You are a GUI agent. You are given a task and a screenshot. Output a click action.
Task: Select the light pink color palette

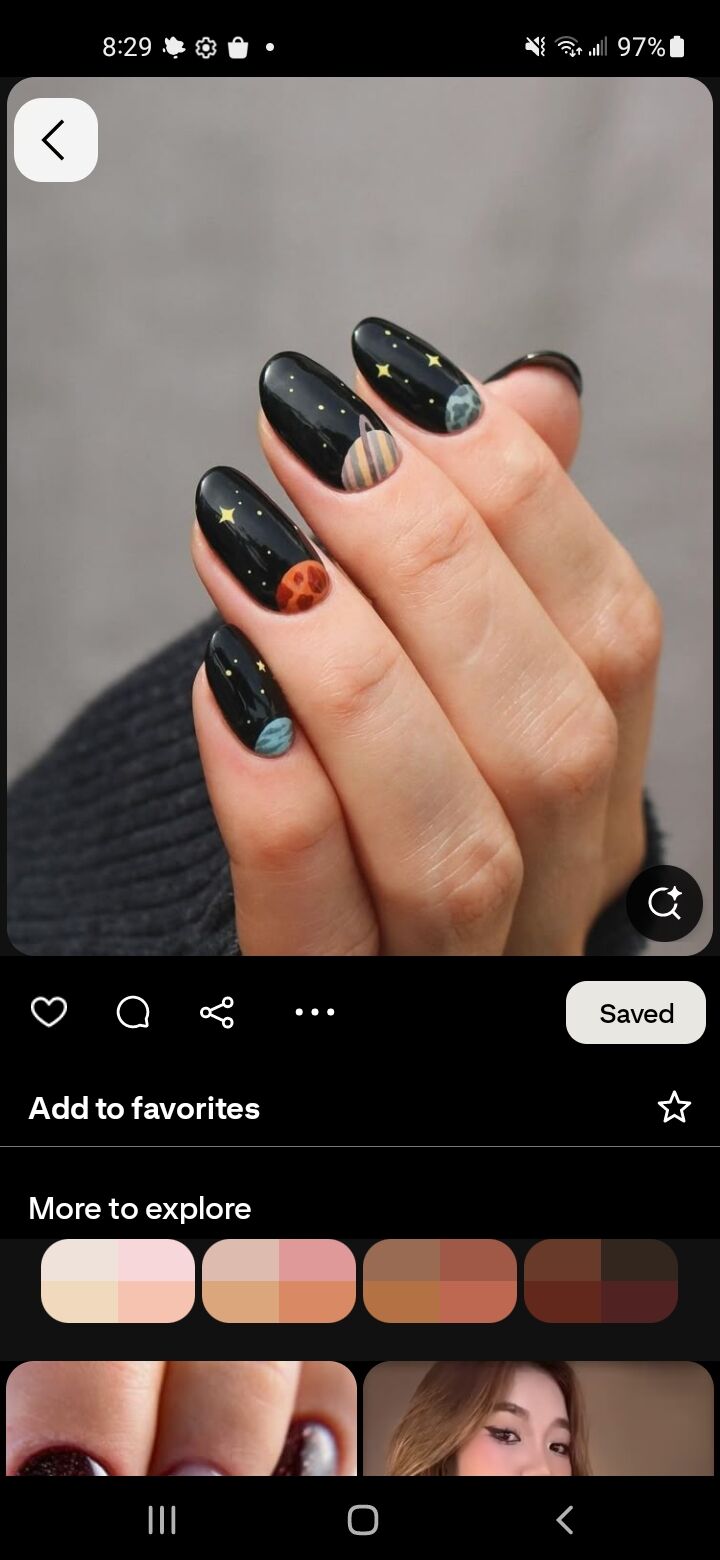118,1281
